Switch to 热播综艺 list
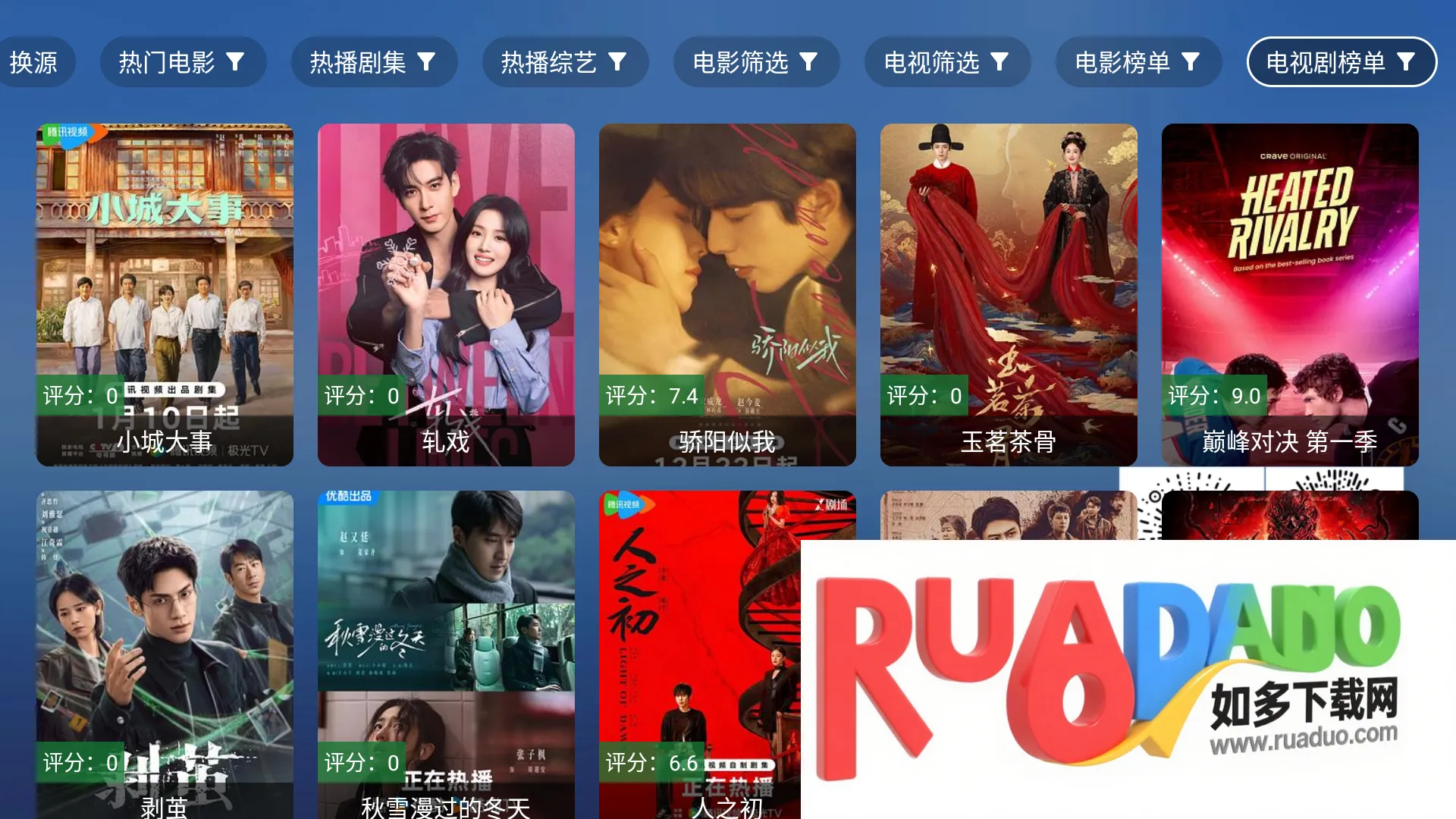 (x=564, y=62)
